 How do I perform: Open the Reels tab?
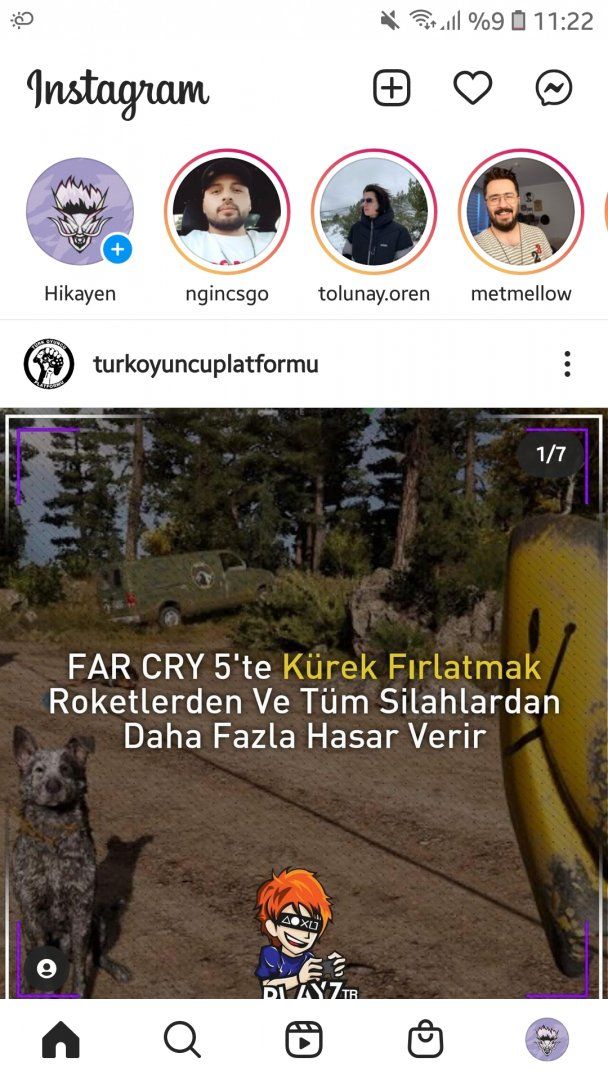(x=304, y=1040)
